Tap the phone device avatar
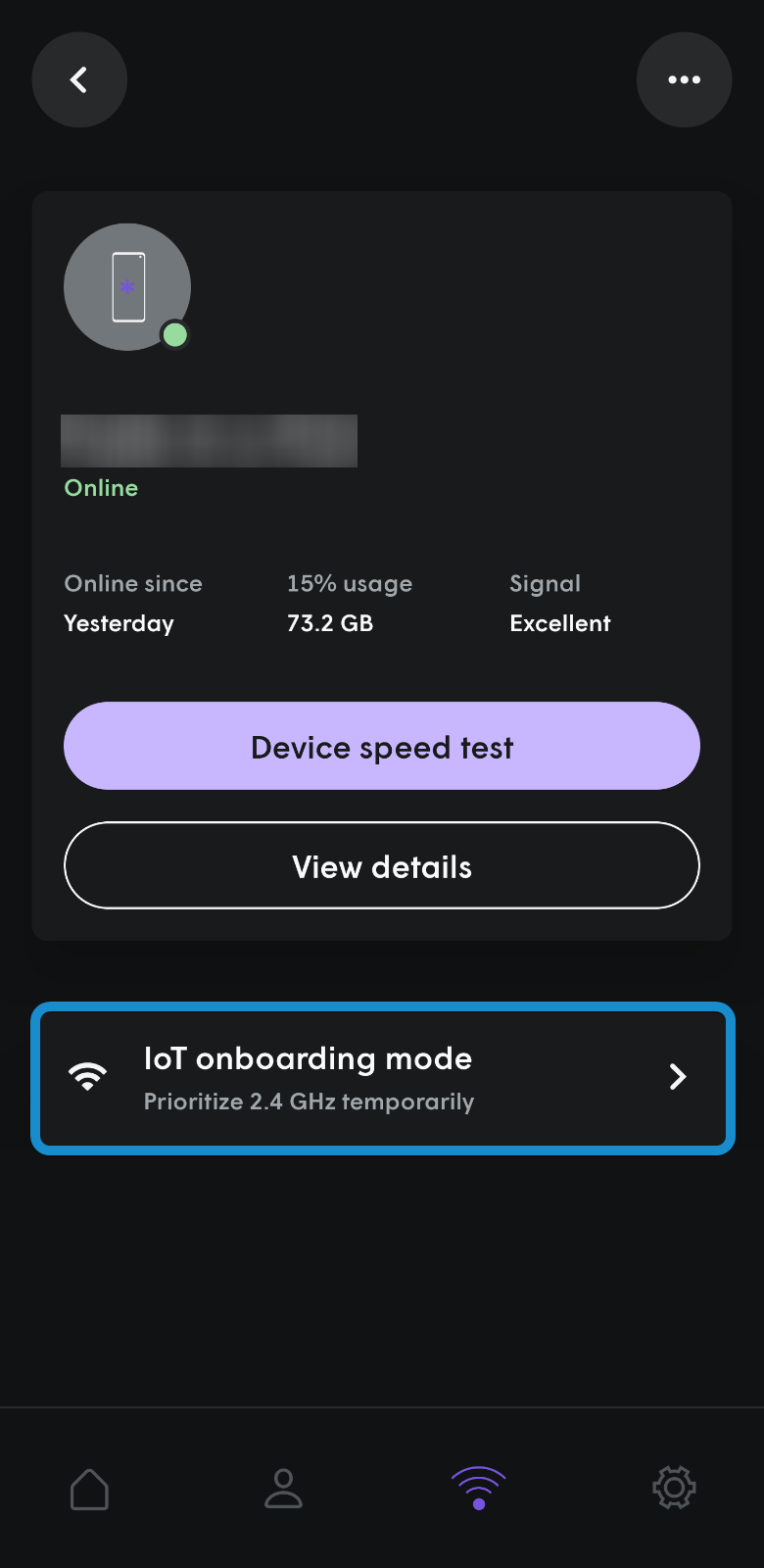The height and width of the screenshot is (1568, 764). pyautogui.click(x=127, y=287)
